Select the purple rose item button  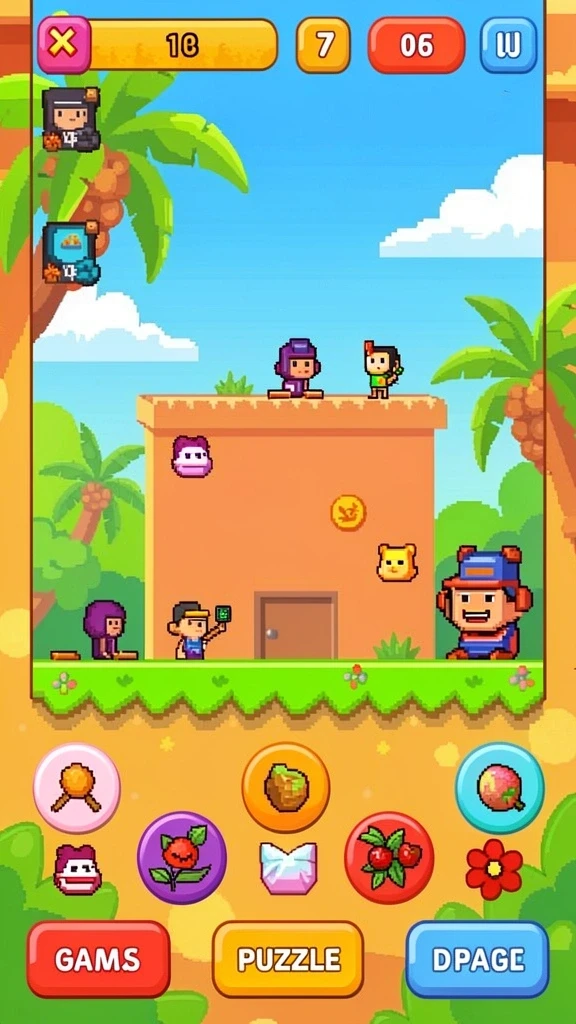click(x=182, y=857)
